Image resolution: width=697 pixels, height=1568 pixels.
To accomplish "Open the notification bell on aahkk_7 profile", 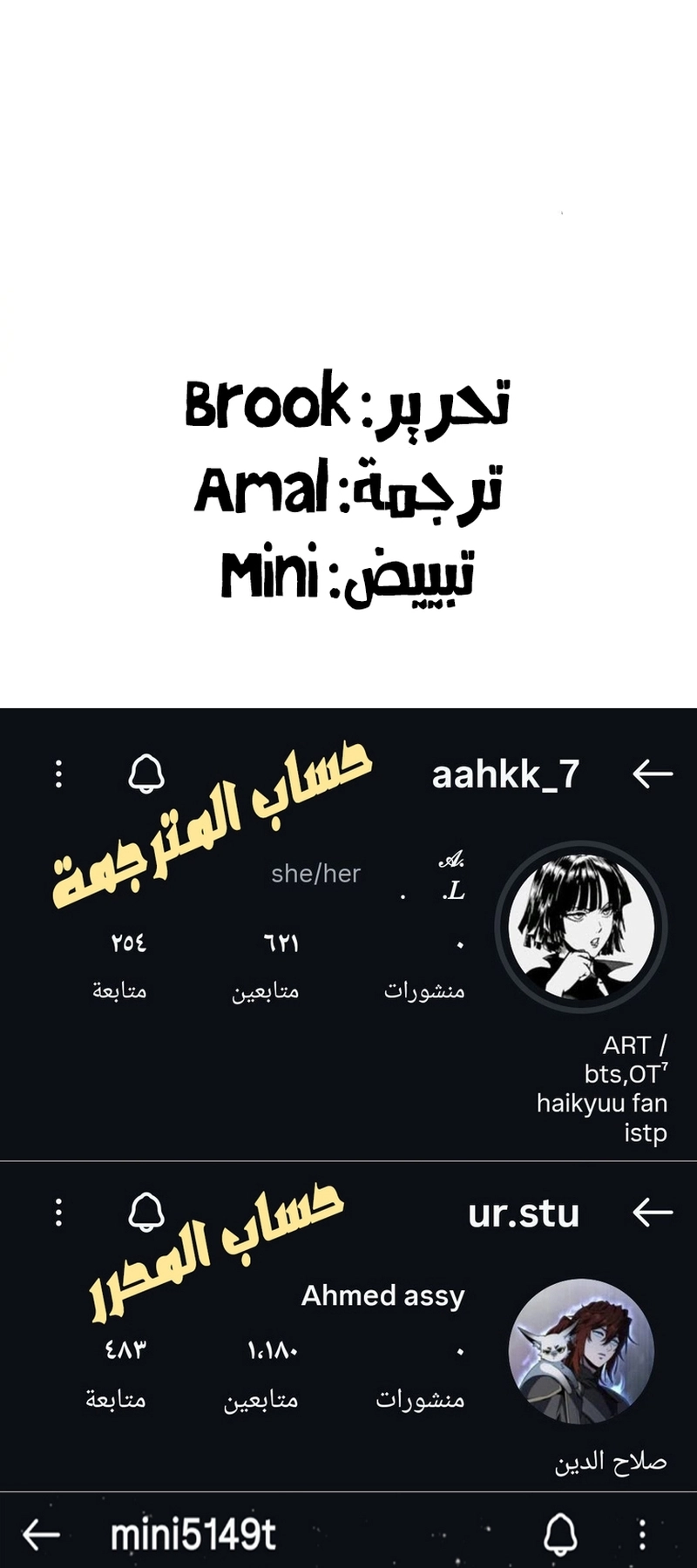I will [x=147, y=774].
